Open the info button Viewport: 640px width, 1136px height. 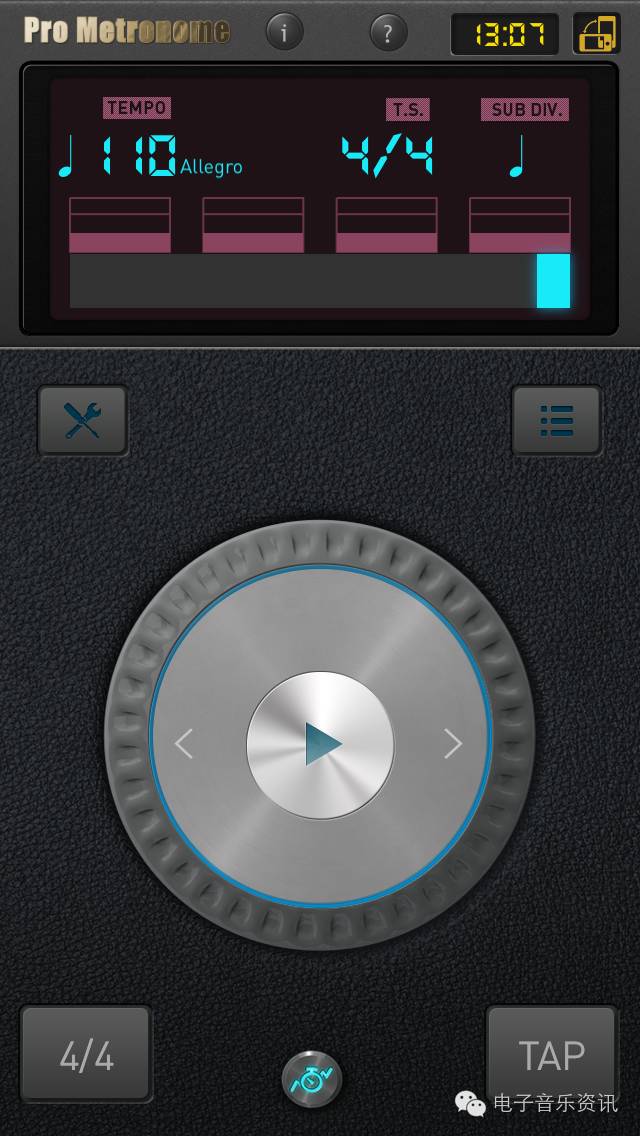pyautogui.click(x=284, y=33)
